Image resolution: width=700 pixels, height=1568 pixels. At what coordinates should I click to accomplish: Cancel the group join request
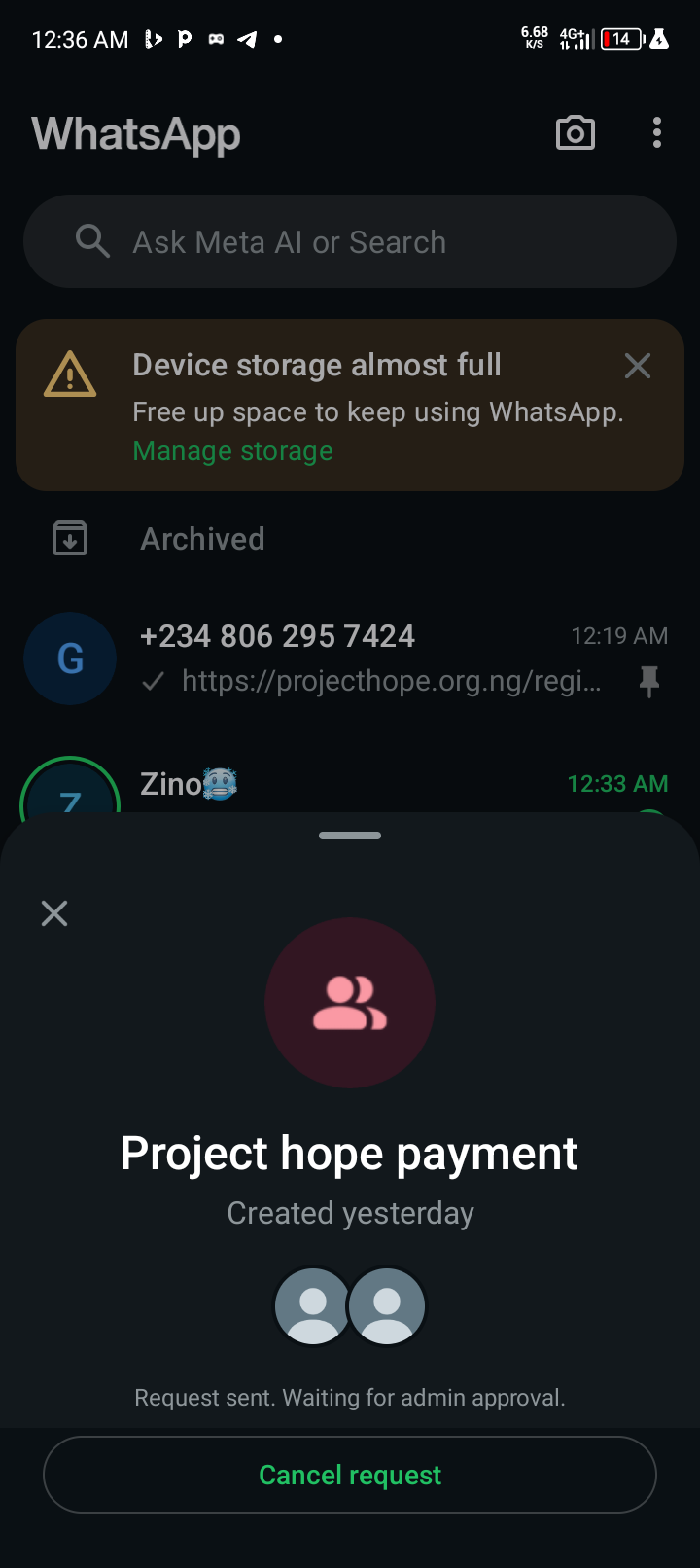click(350, 1475)
